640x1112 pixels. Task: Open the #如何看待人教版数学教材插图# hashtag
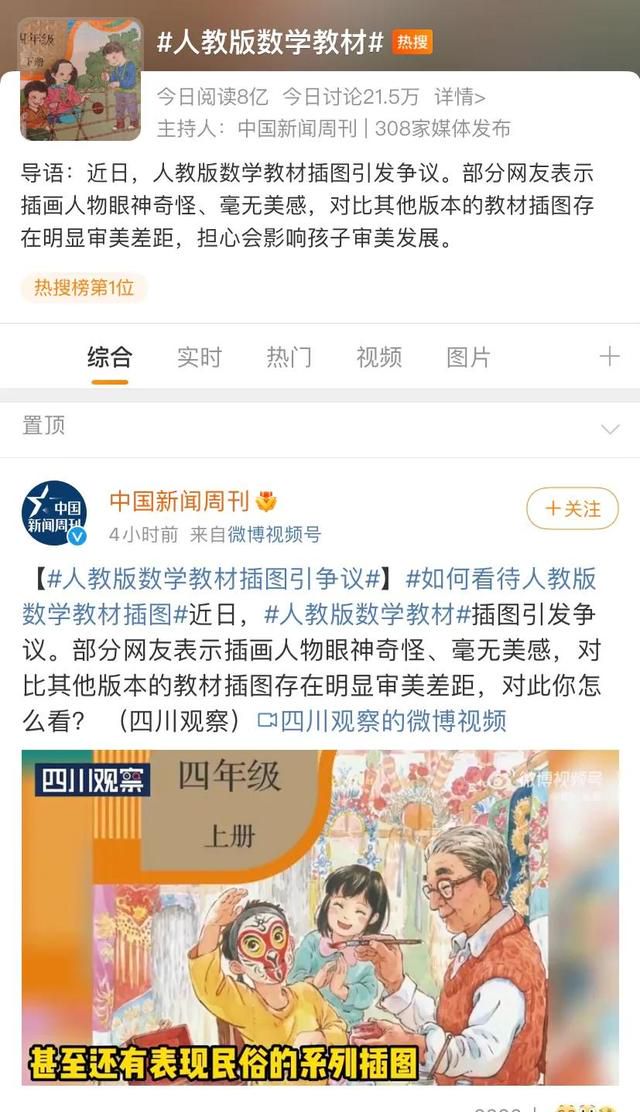click(x=309, y=596)
